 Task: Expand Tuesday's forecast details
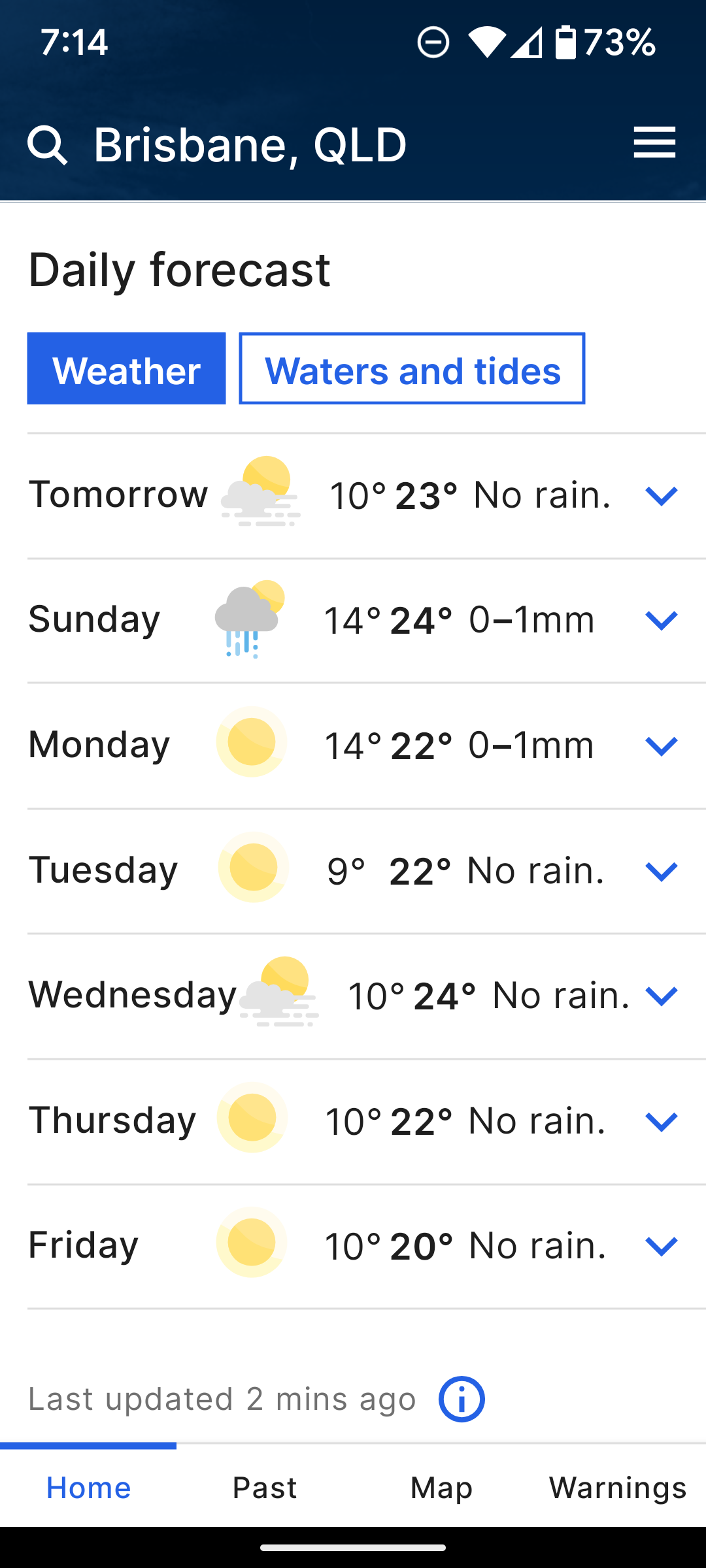pos(661,871)
